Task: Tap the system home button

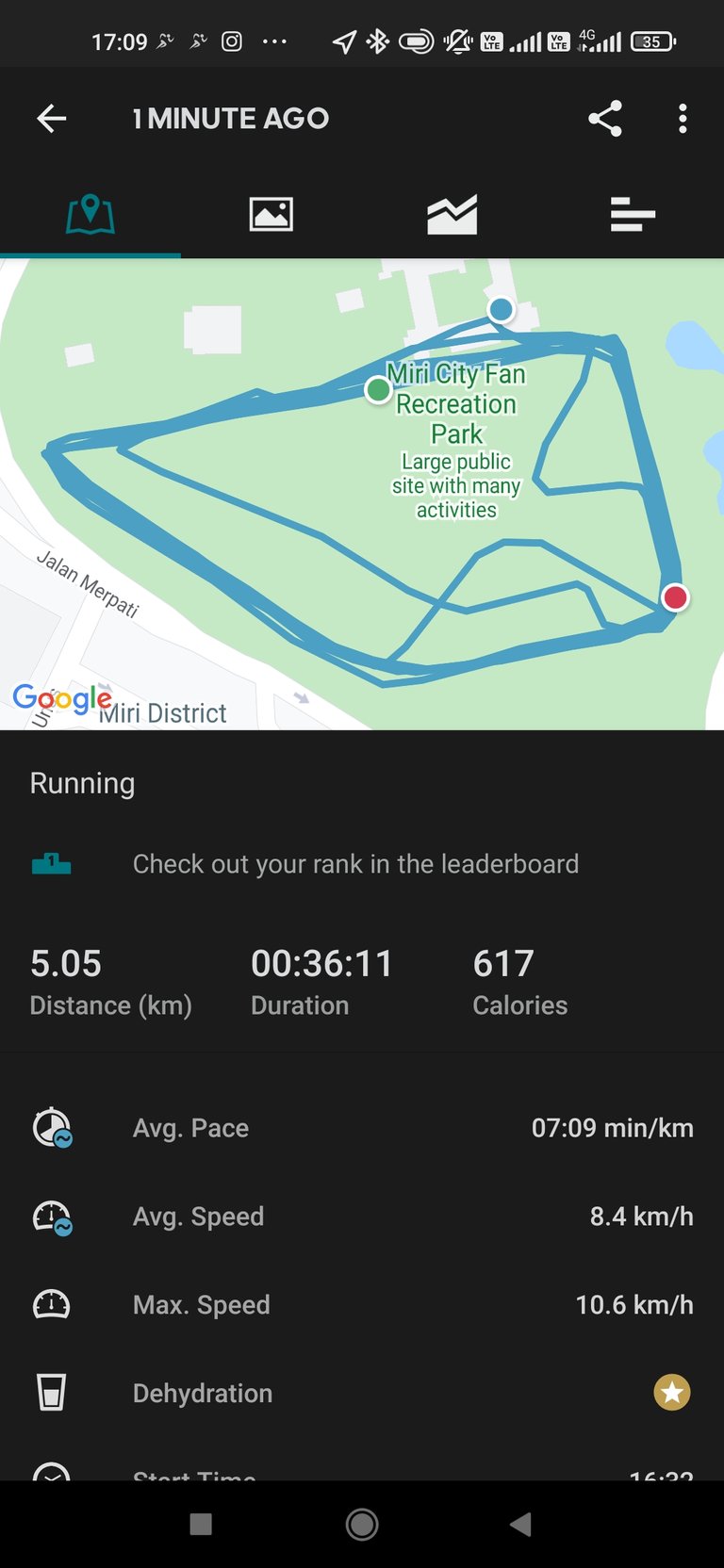Action: tap(362, 1525)
